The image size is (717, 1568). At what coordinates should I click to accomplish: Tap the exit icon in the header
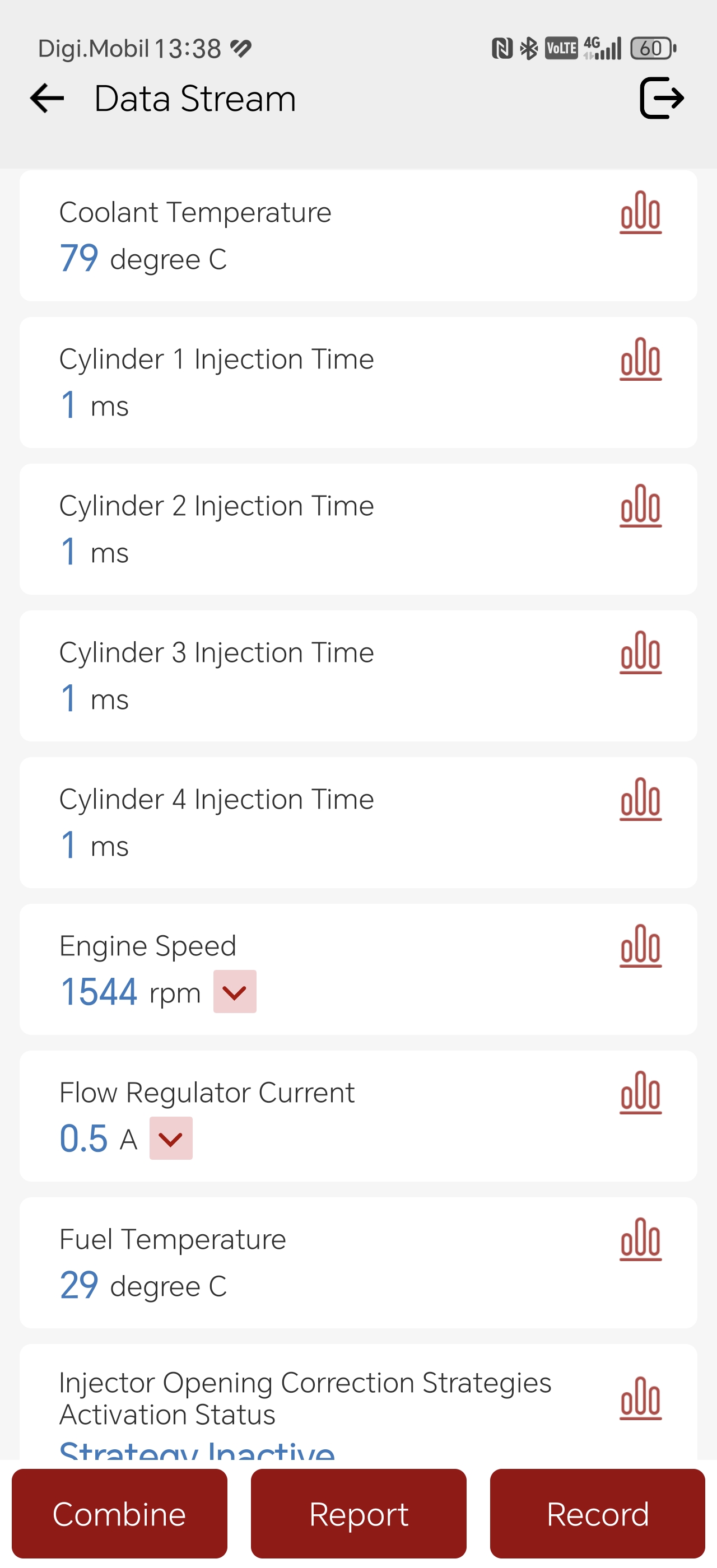[662, 98]
